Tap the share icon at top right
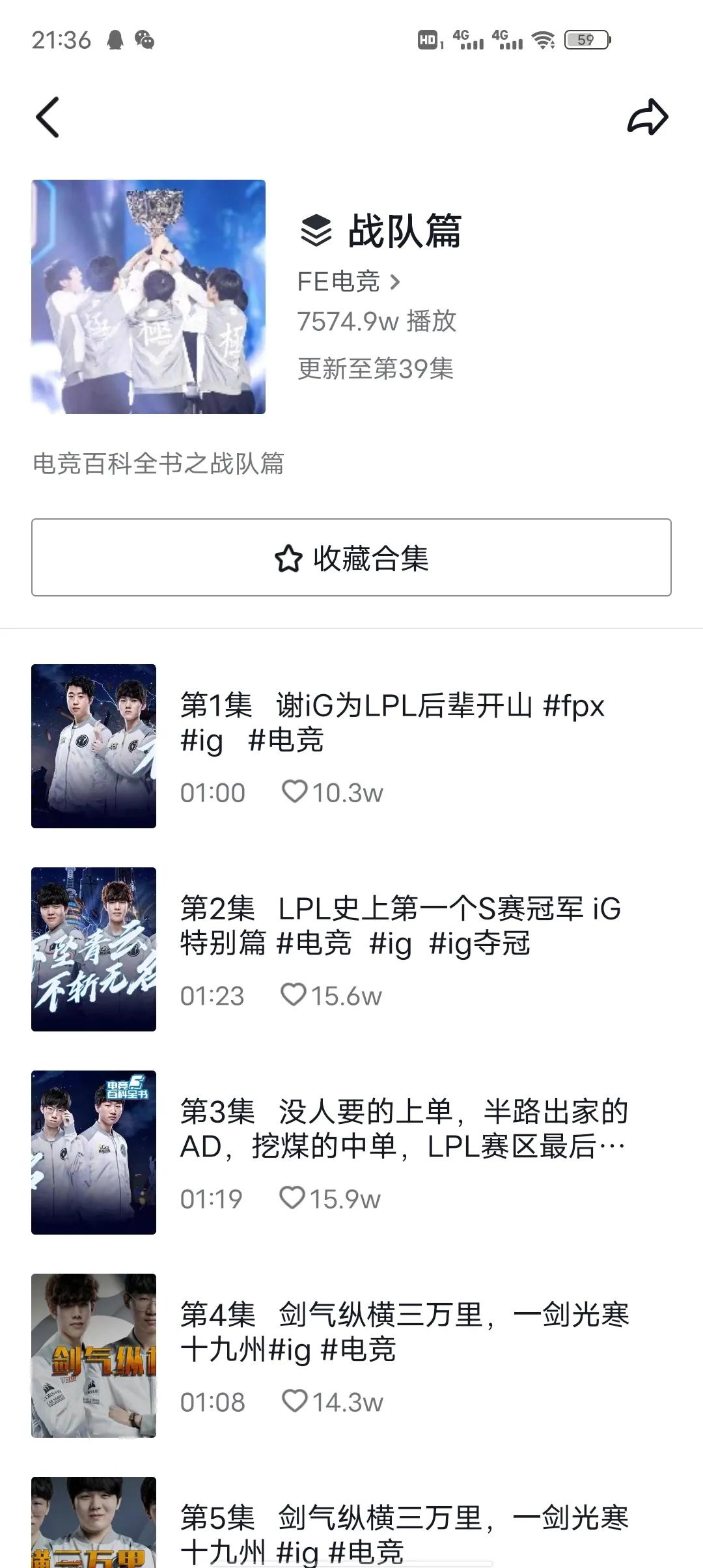Screen dimensions: 703x1568 [648, 117]
